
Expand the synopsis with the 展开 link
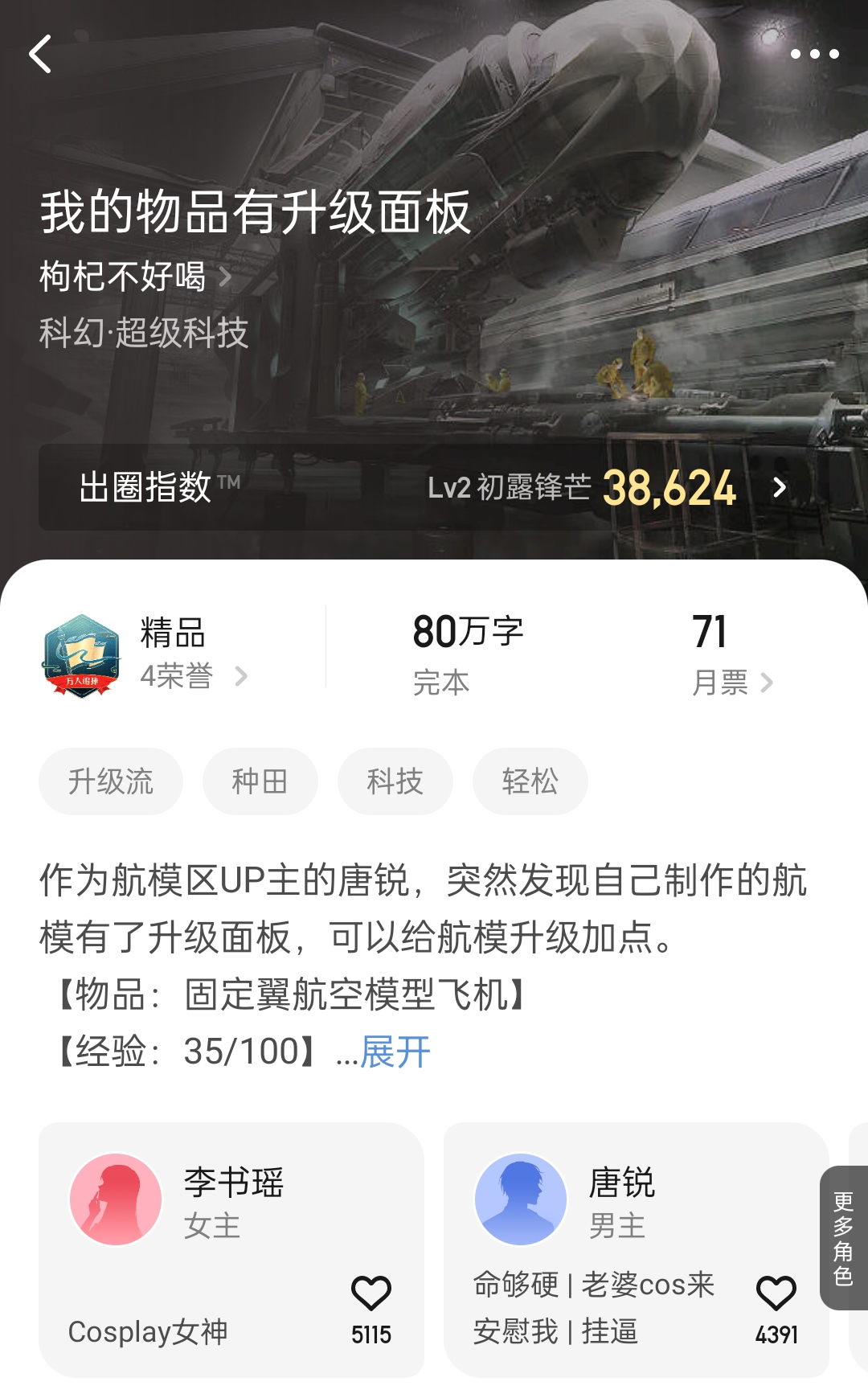click(x=396, y=1052)
